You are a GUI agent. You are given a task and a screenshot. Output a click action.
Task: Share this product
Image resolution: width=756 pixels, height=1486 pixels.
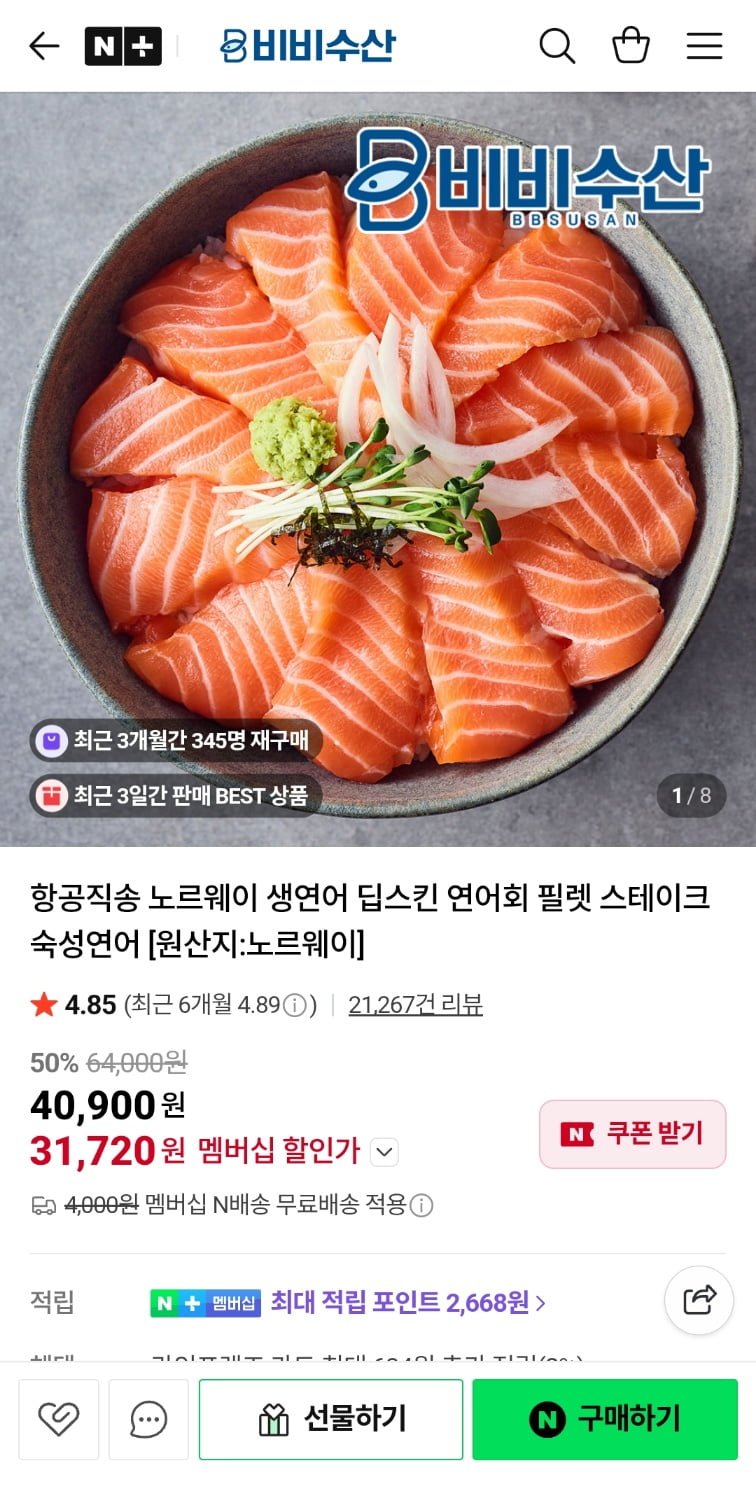tap(699, 1300)
